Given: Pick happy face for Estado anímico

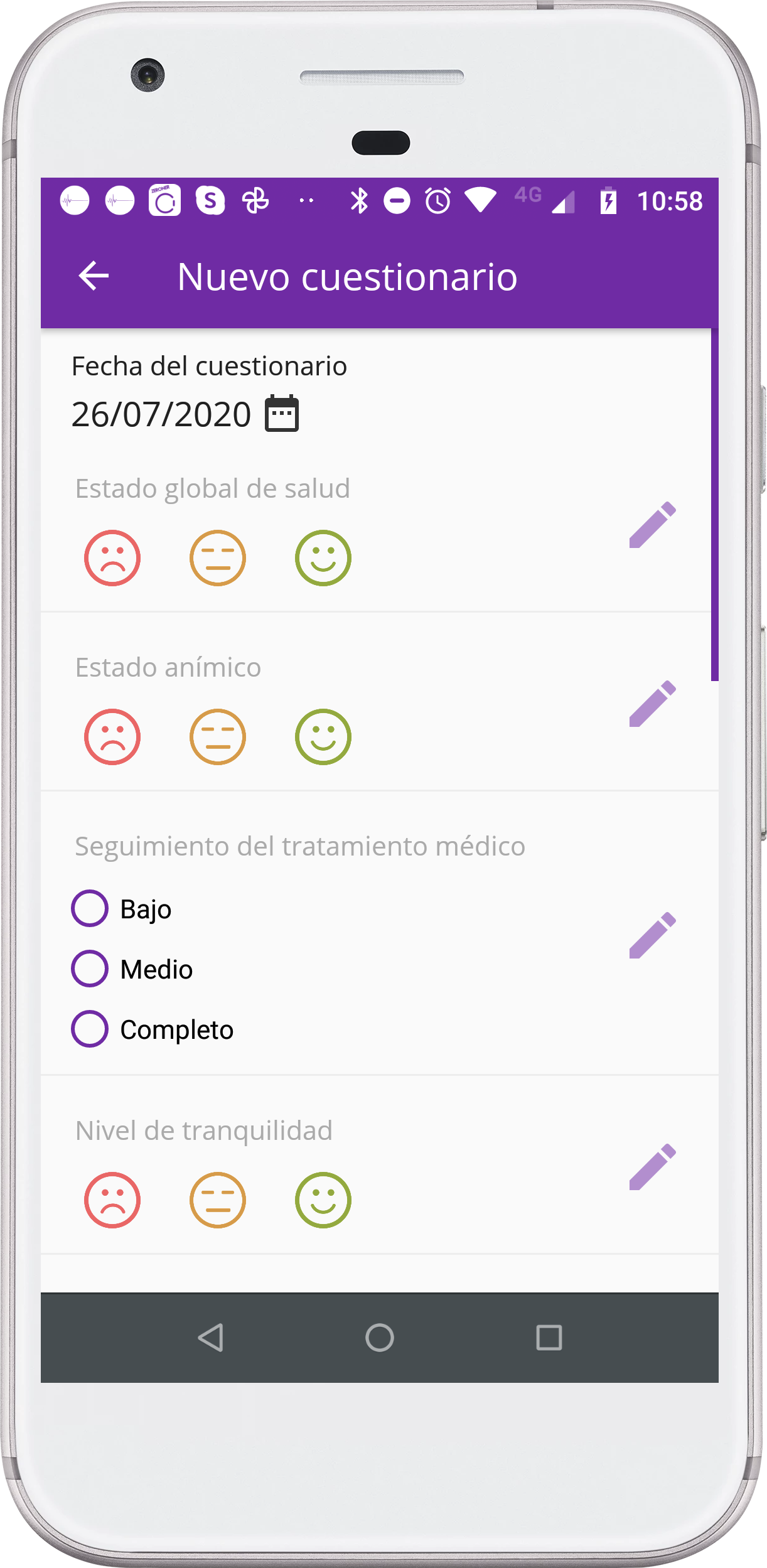Looking at the screenshot, I should click(x=323, y=737).
